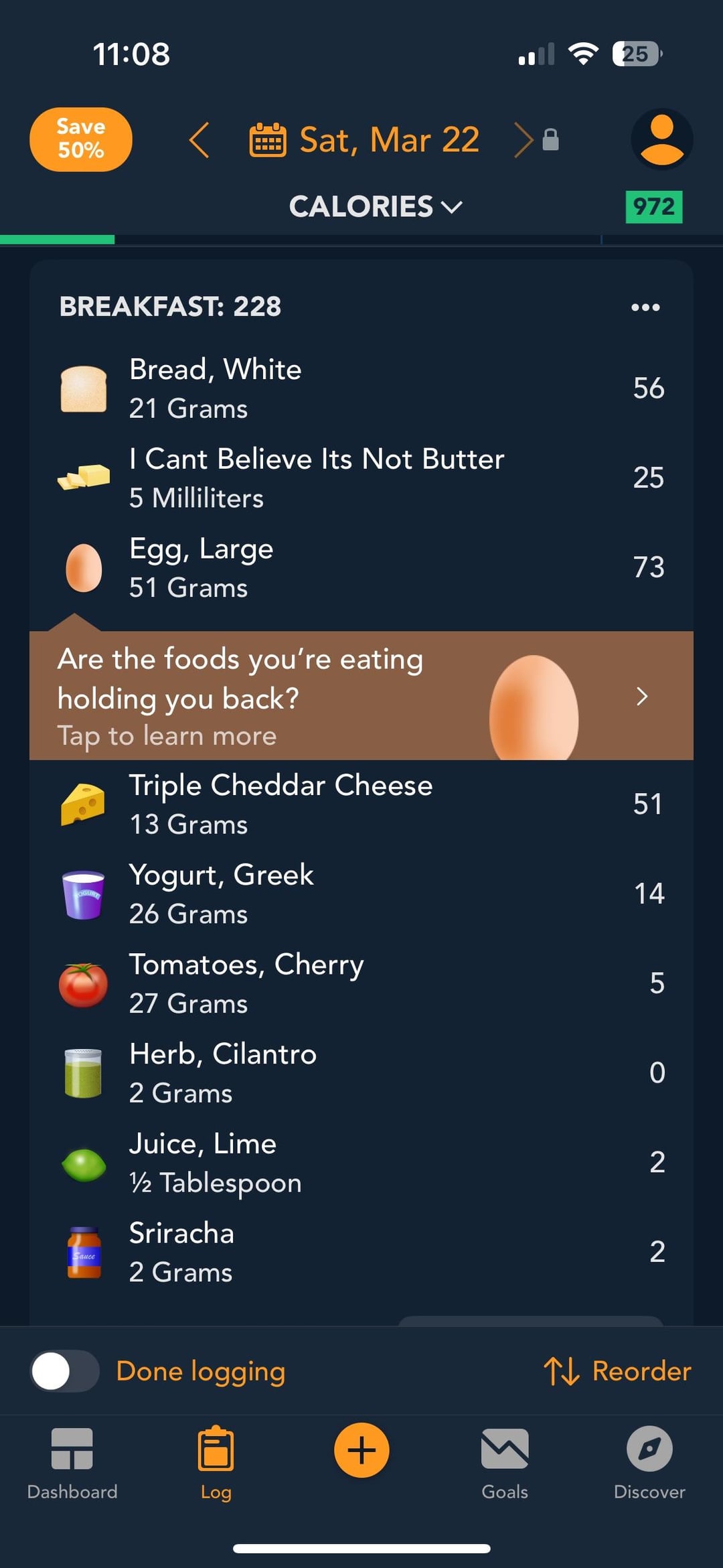Open the Triple Cheddar Cheese entry
The width and height of the screenshot is (723, 1568).
[361, 804]
